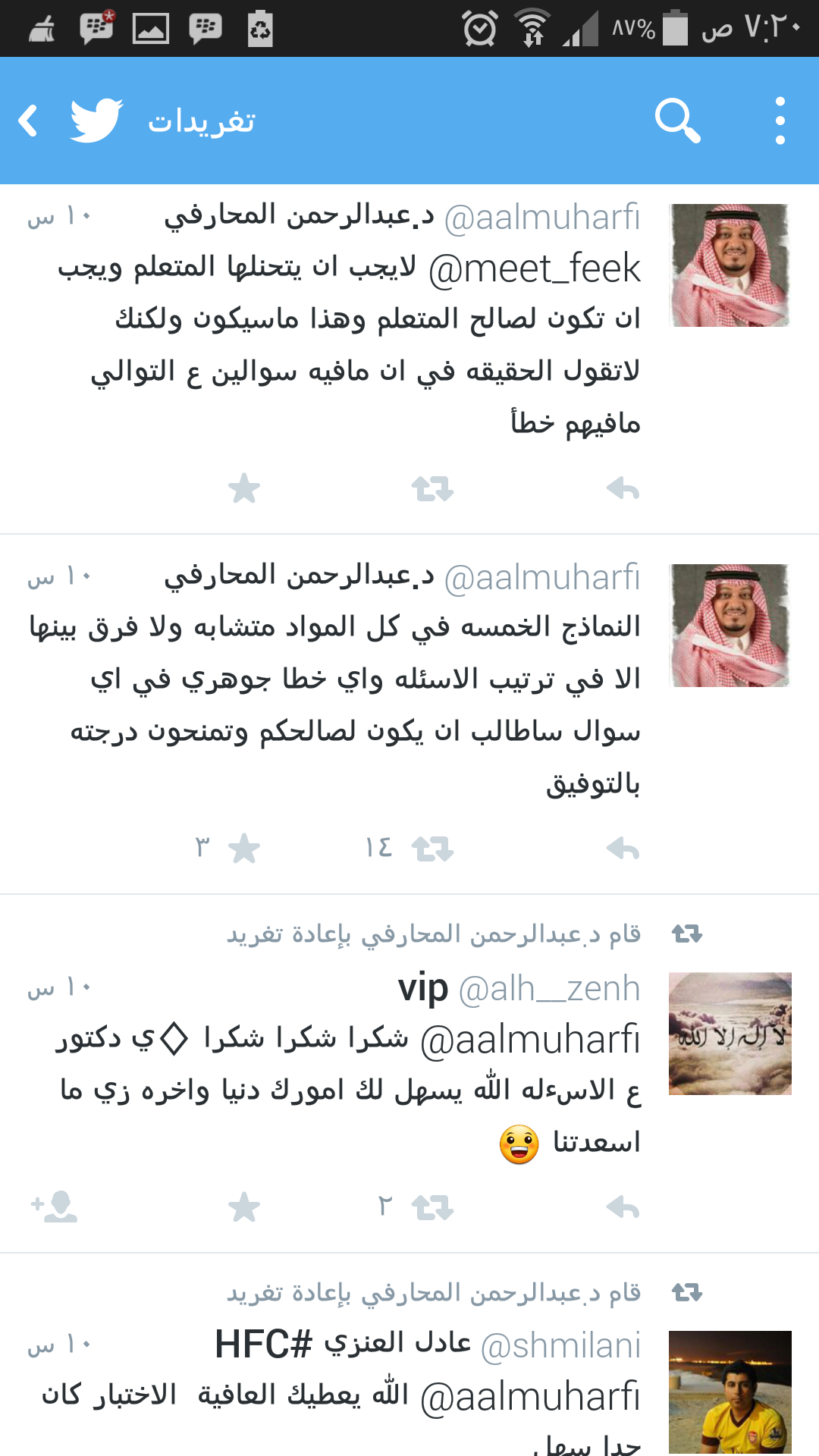Screen dimensions: 819x1456
Task: Retweet the tweet with 14 retweets
Action: tap(432, 849)
